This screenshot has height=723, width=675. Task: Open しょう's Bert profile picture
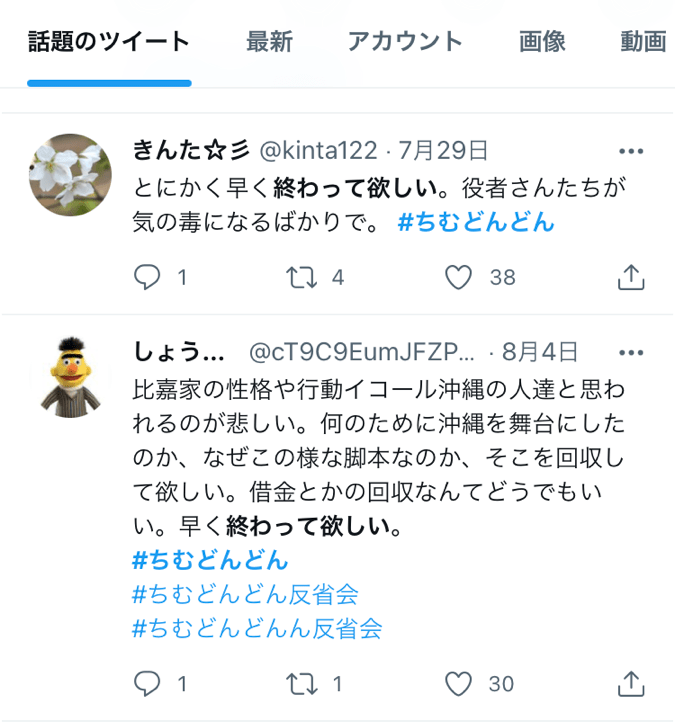pyautogui.click(x=70, y=375)
